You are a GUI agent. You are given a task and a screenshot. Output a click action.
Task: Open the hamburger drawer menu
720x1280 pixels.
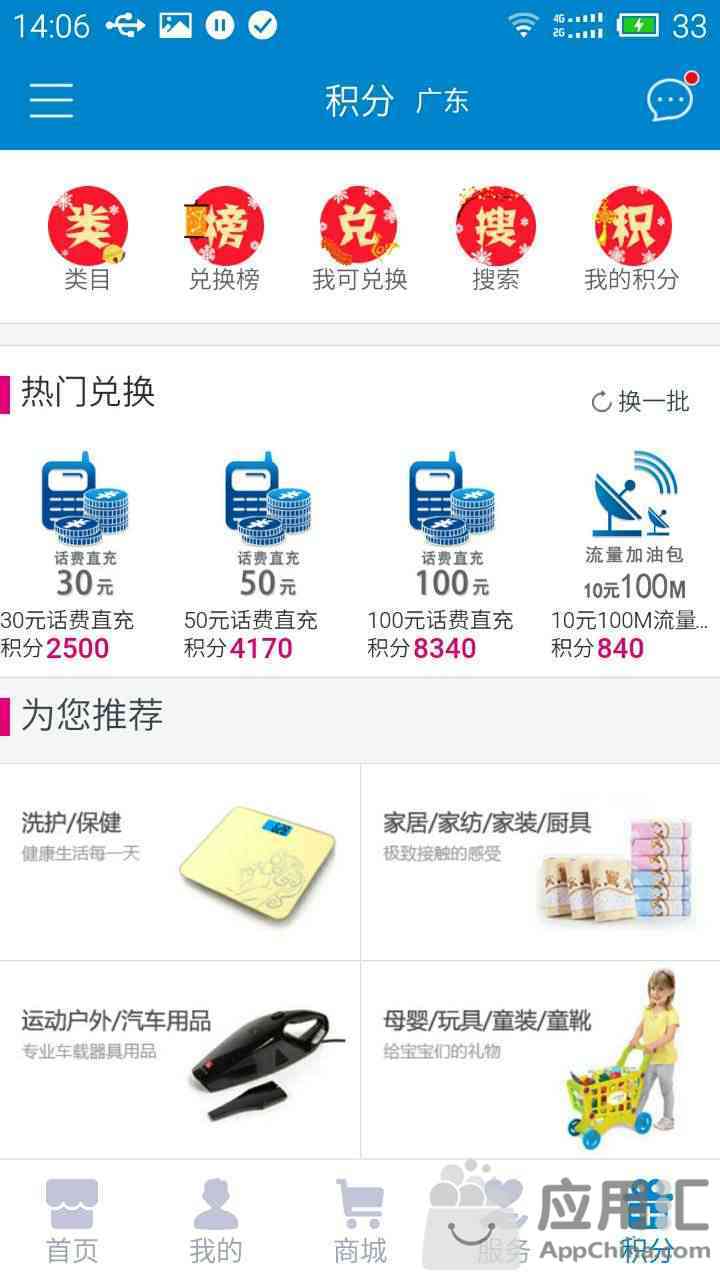click(51, 100)
